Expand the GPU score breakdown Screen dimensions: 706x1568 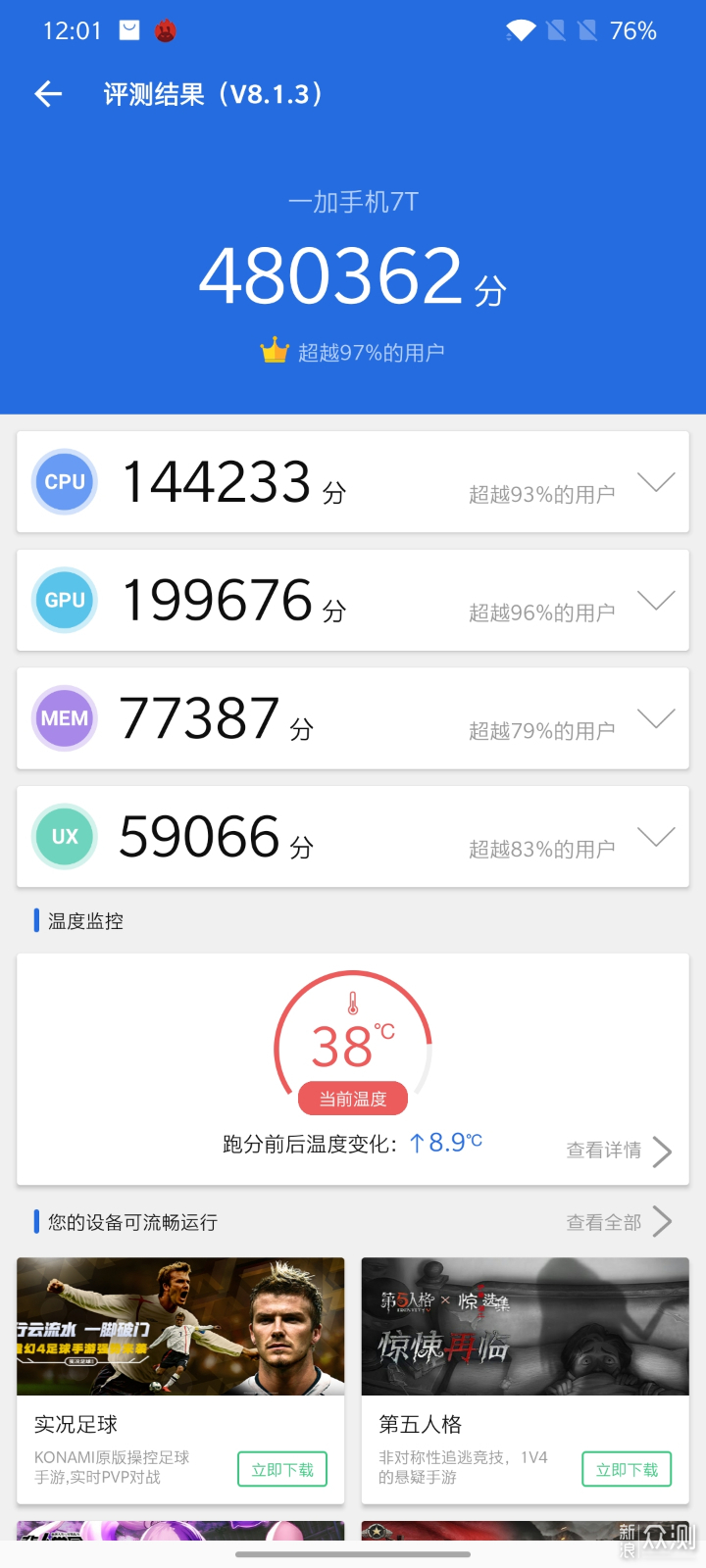656,600
